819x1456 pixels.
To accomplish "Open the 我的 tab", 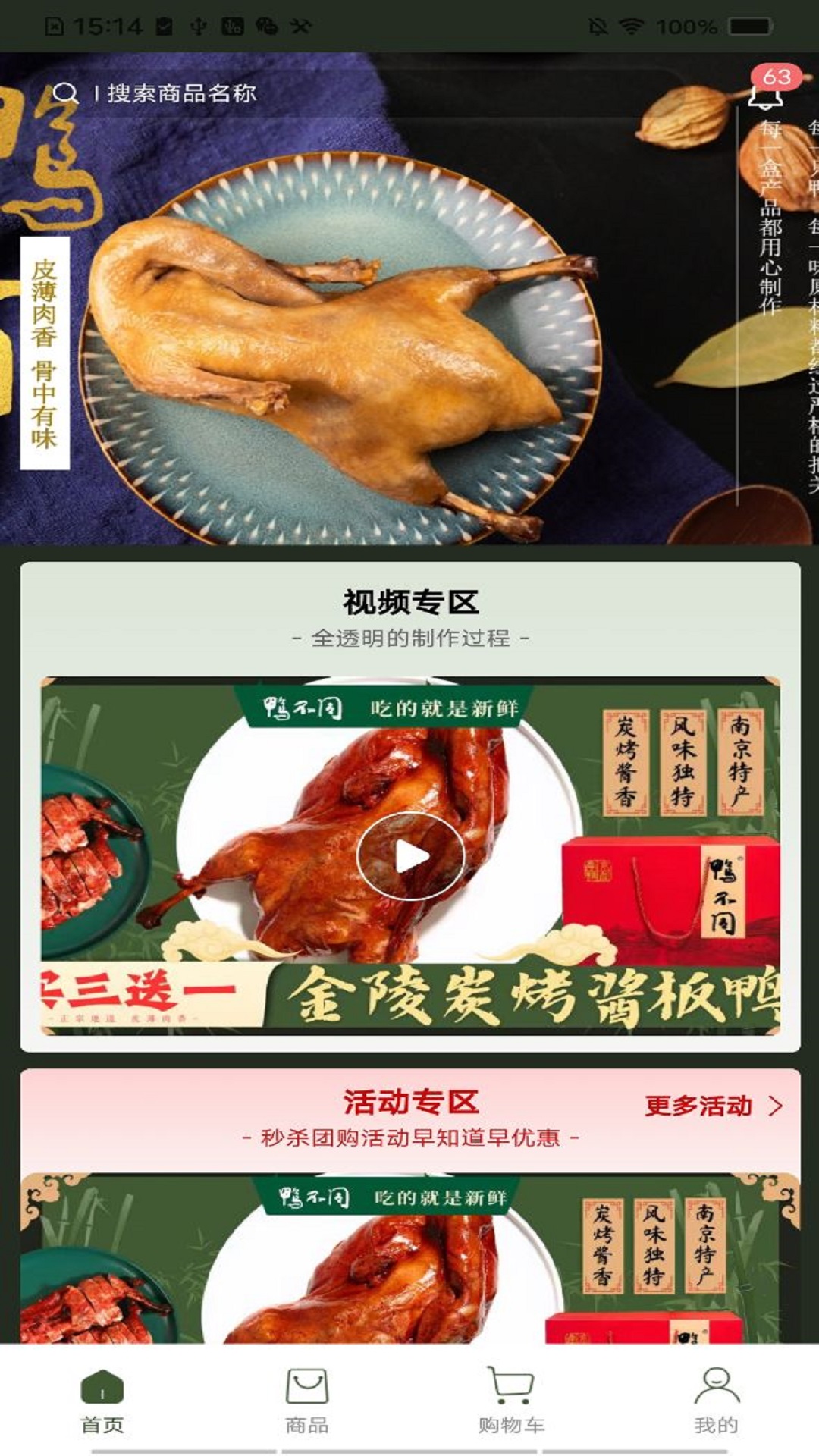I will (716, 1401).
